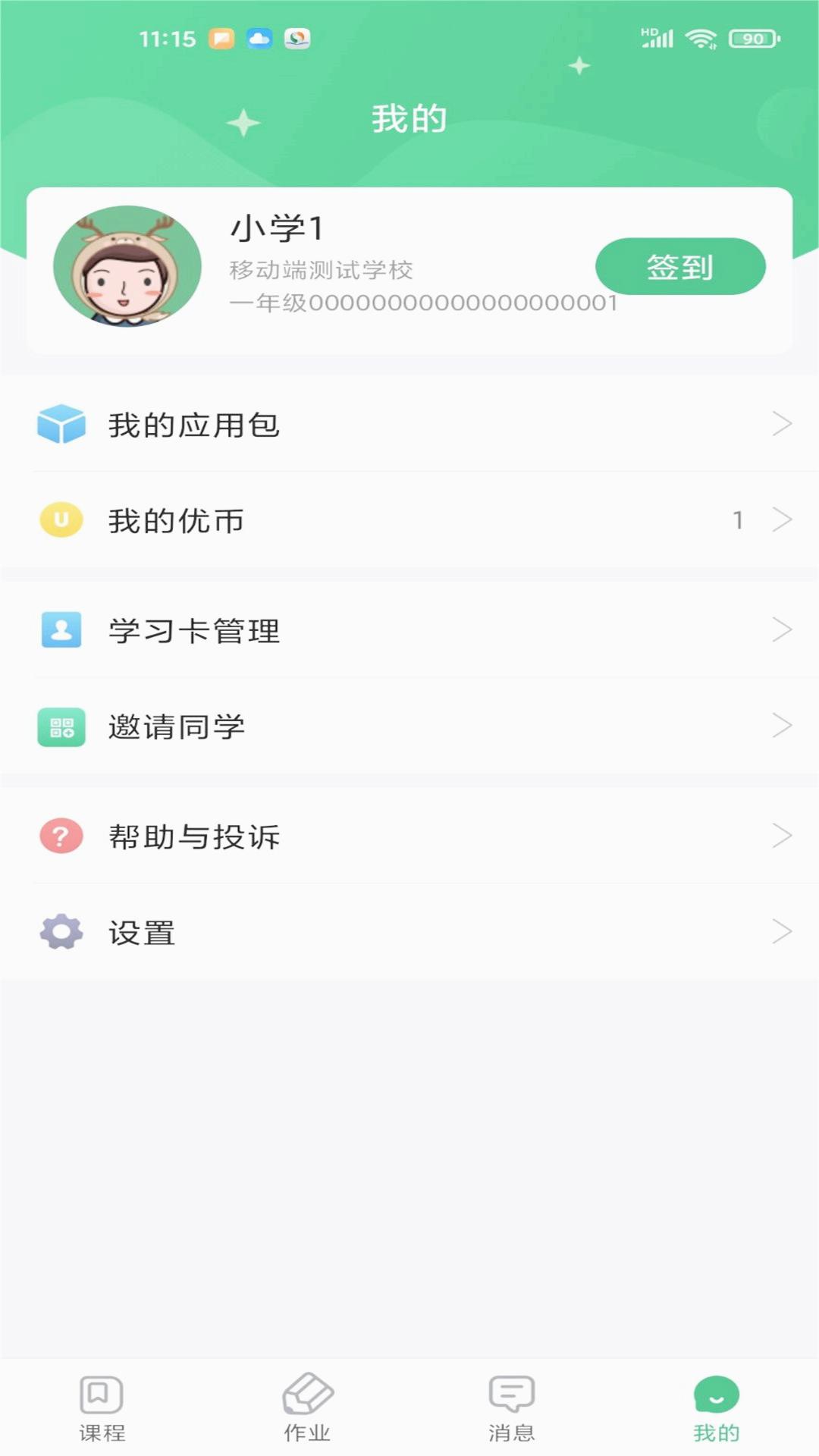The width and height of the screenshot is (819, 1456).
Task: Tap the 邀请同学 QR code icon
Action: [x=61, y=726]
